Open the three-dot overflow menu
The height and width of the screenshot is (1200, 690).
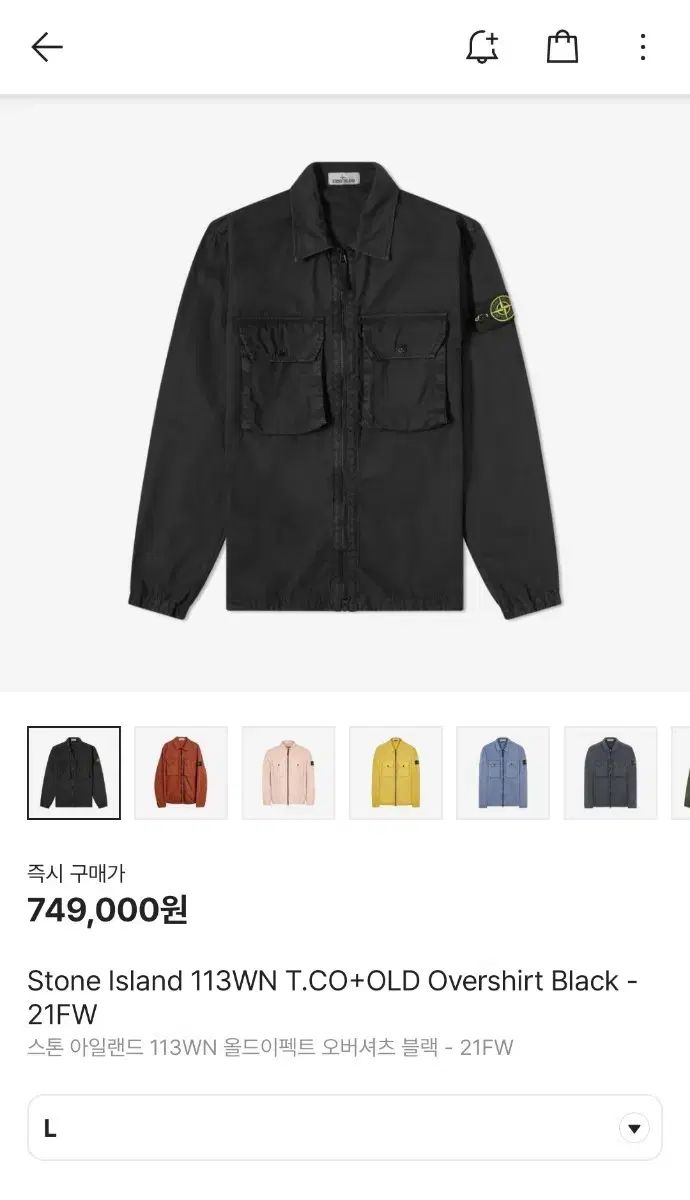tap(643, 47)
